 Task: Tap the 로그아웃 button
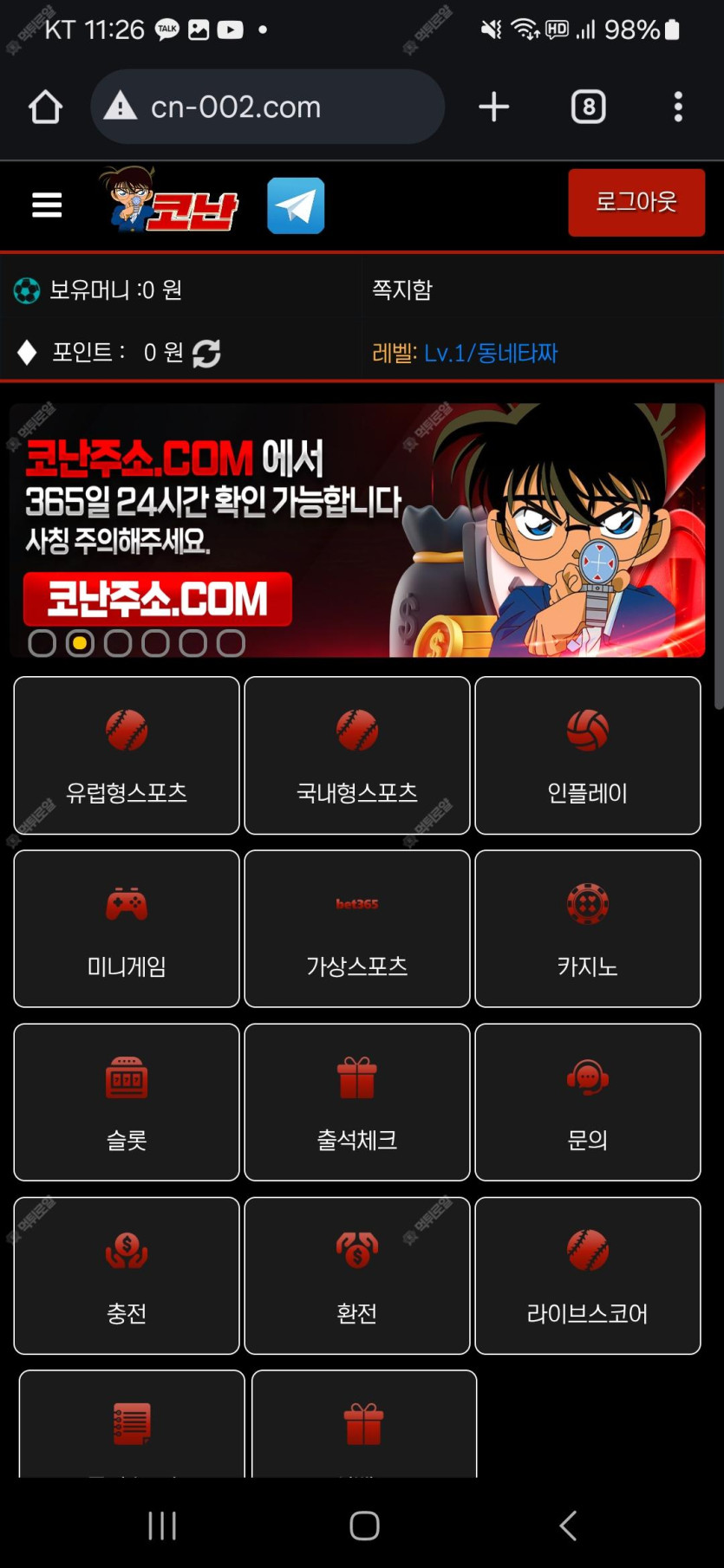point(636,203)
